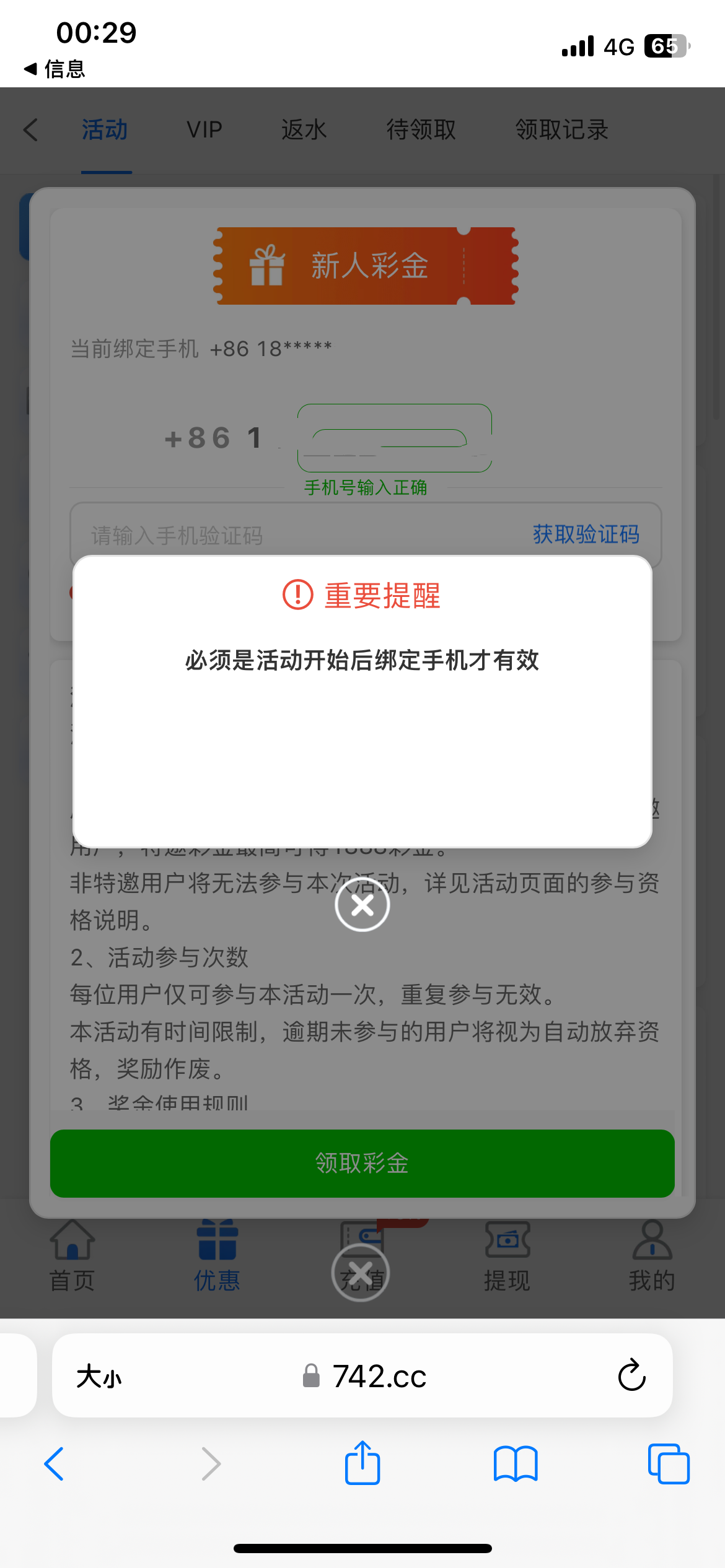Open Safari's 大小 page settings
The image size is (725, 1568).
pyautogui.click(x=99, y=1377)
